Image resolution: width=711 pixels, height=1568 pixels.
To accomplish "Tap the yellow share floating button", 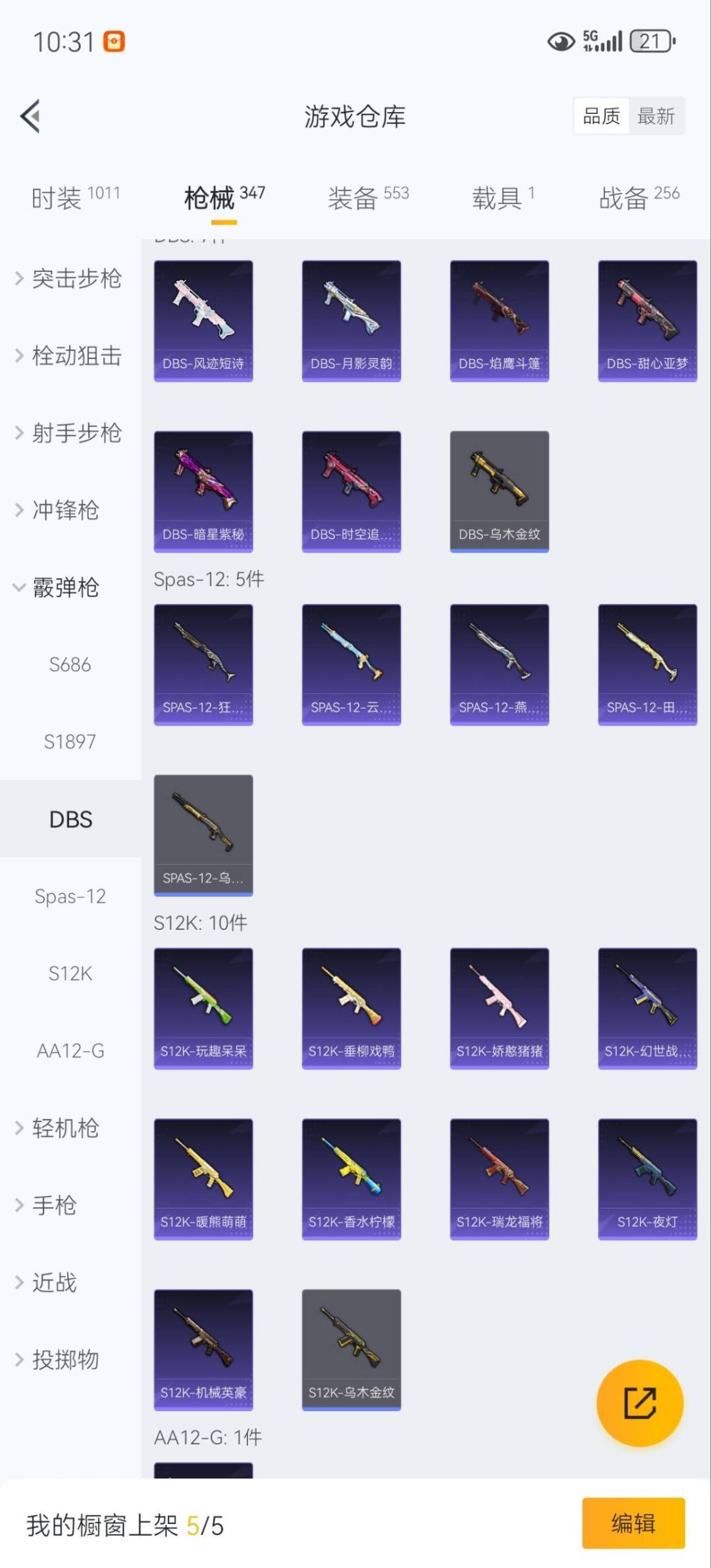I will click(639, 1402).
